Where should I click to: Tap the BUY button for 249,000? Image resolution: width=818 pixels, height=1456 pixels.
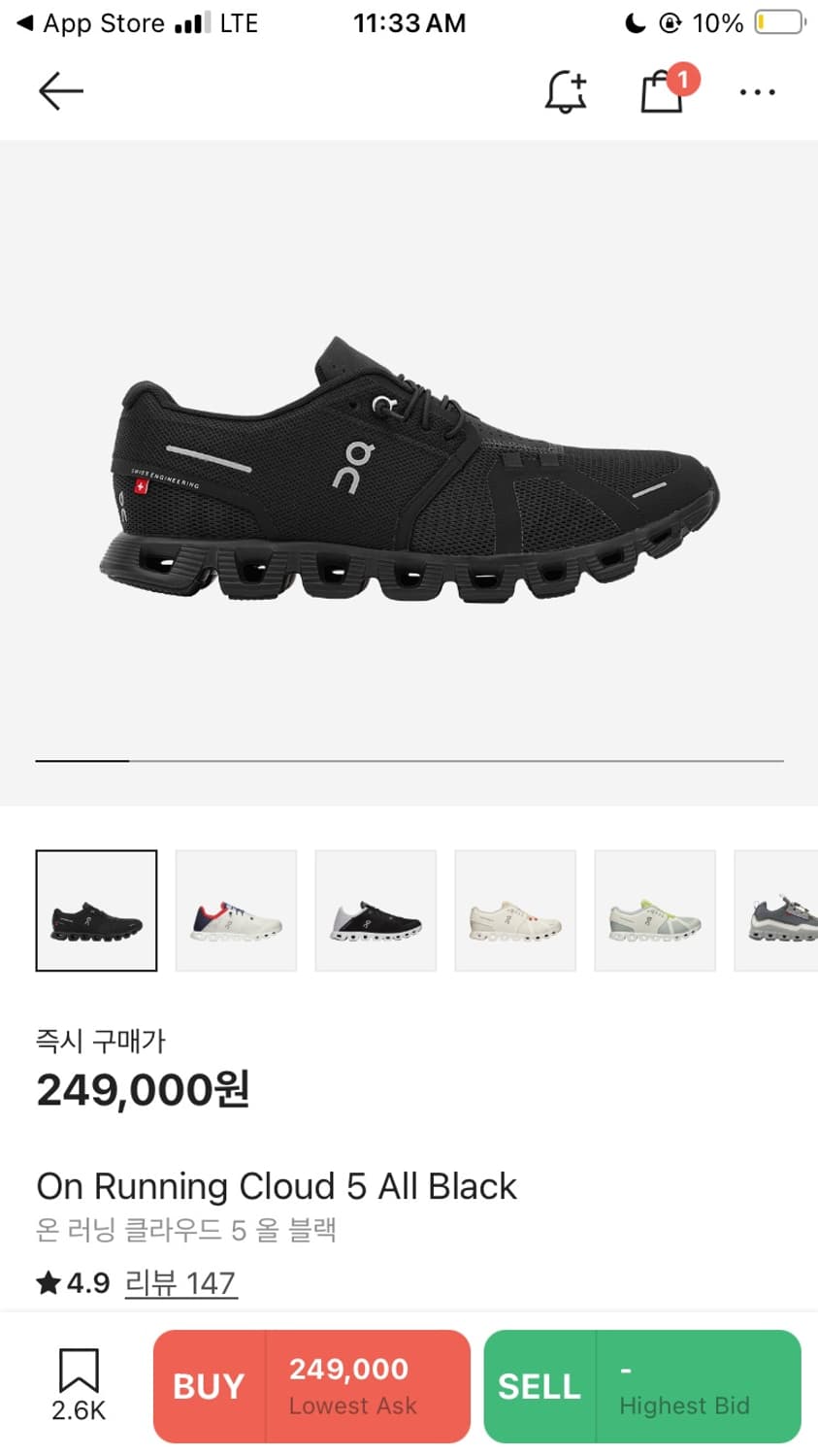[311, 1386]
